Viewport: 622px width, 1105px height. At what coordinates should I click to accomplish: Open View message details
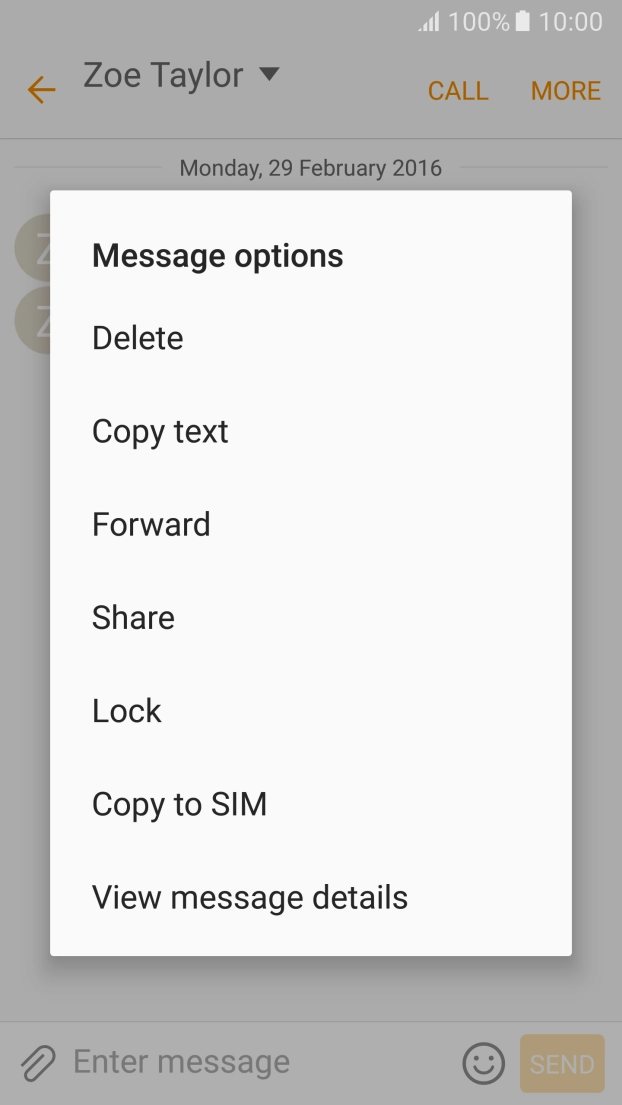[250, 897]
